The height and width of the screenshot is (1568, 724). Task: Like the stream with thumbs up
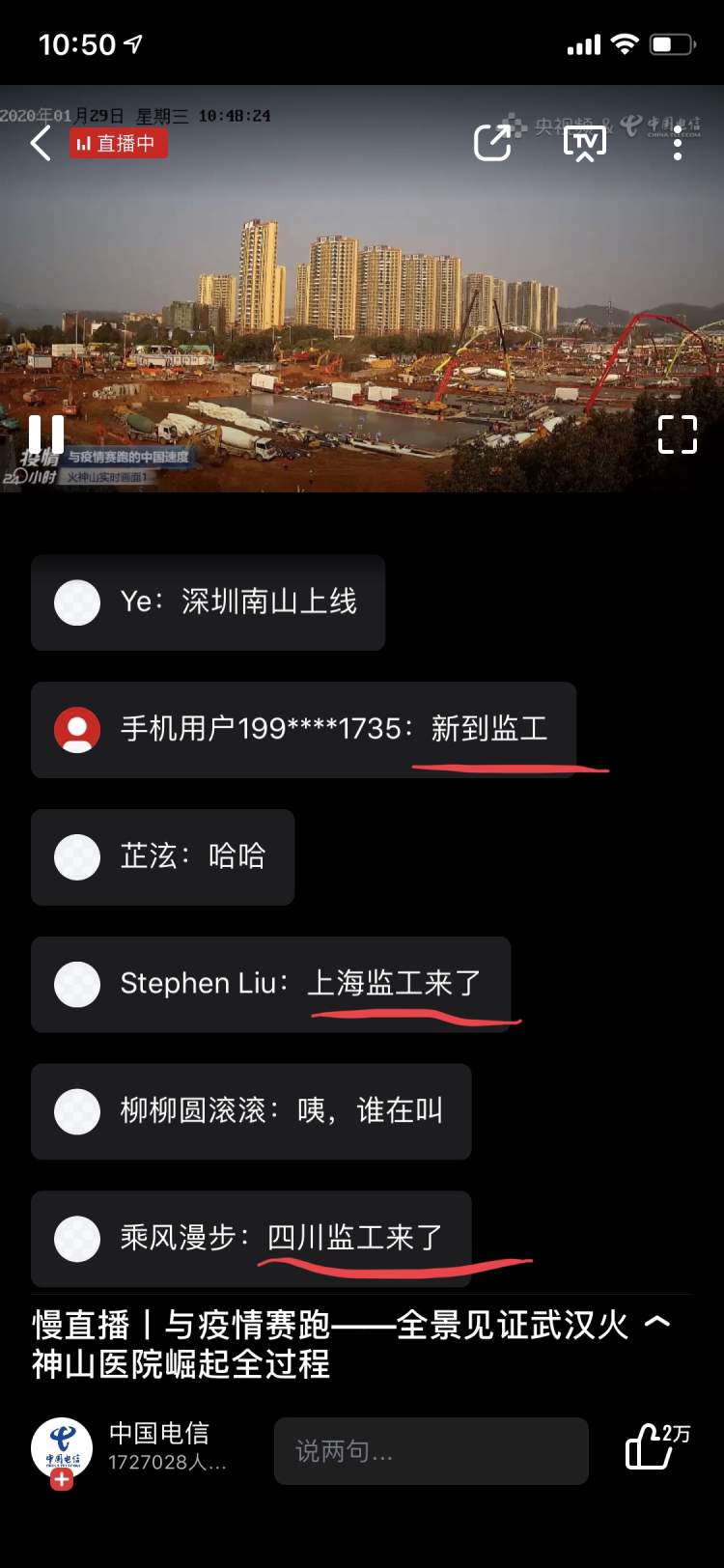[649, 1447]
